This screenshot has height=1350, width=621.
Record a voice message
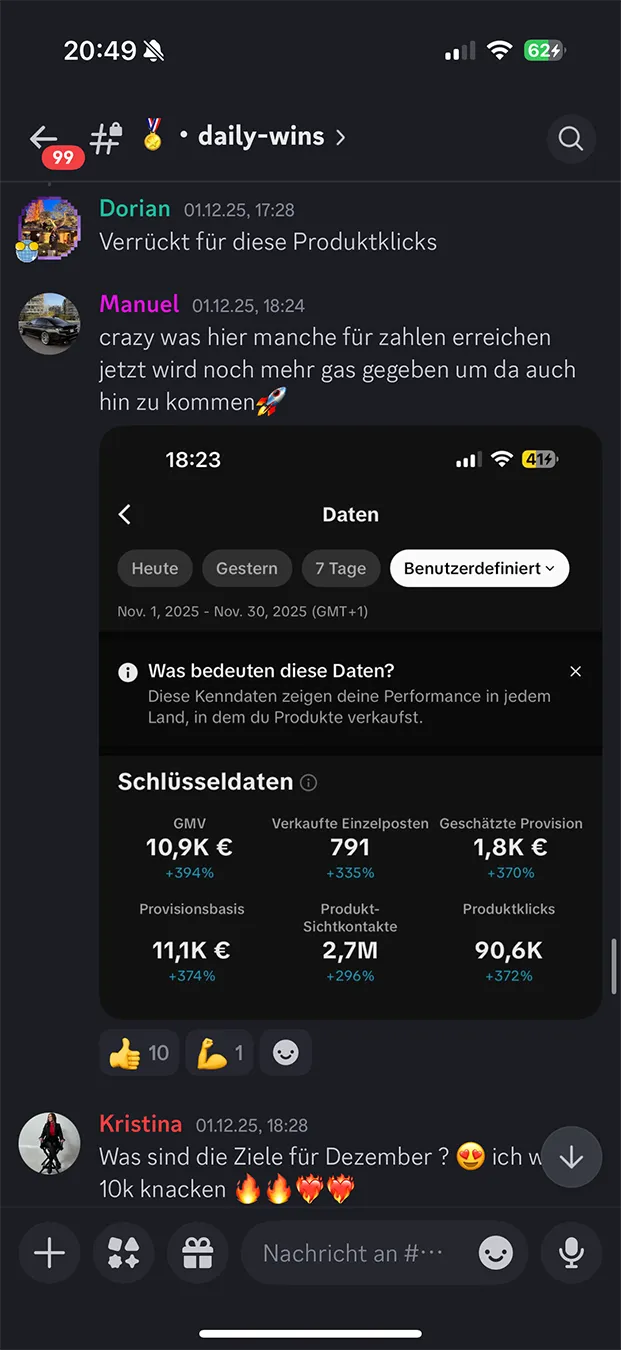(571, 1253)
